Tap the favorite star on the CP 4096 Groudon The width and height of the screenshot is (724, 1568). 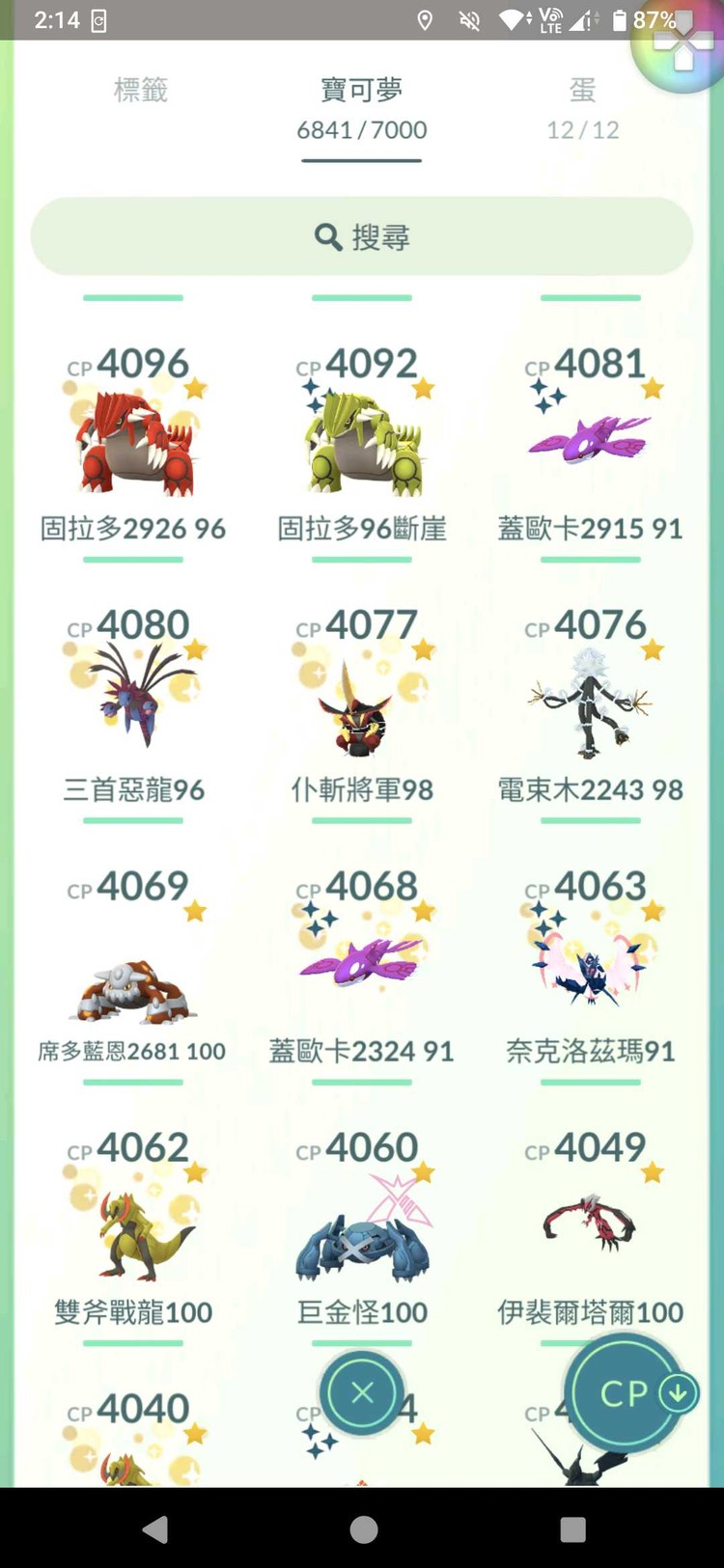tap(196, 389)
